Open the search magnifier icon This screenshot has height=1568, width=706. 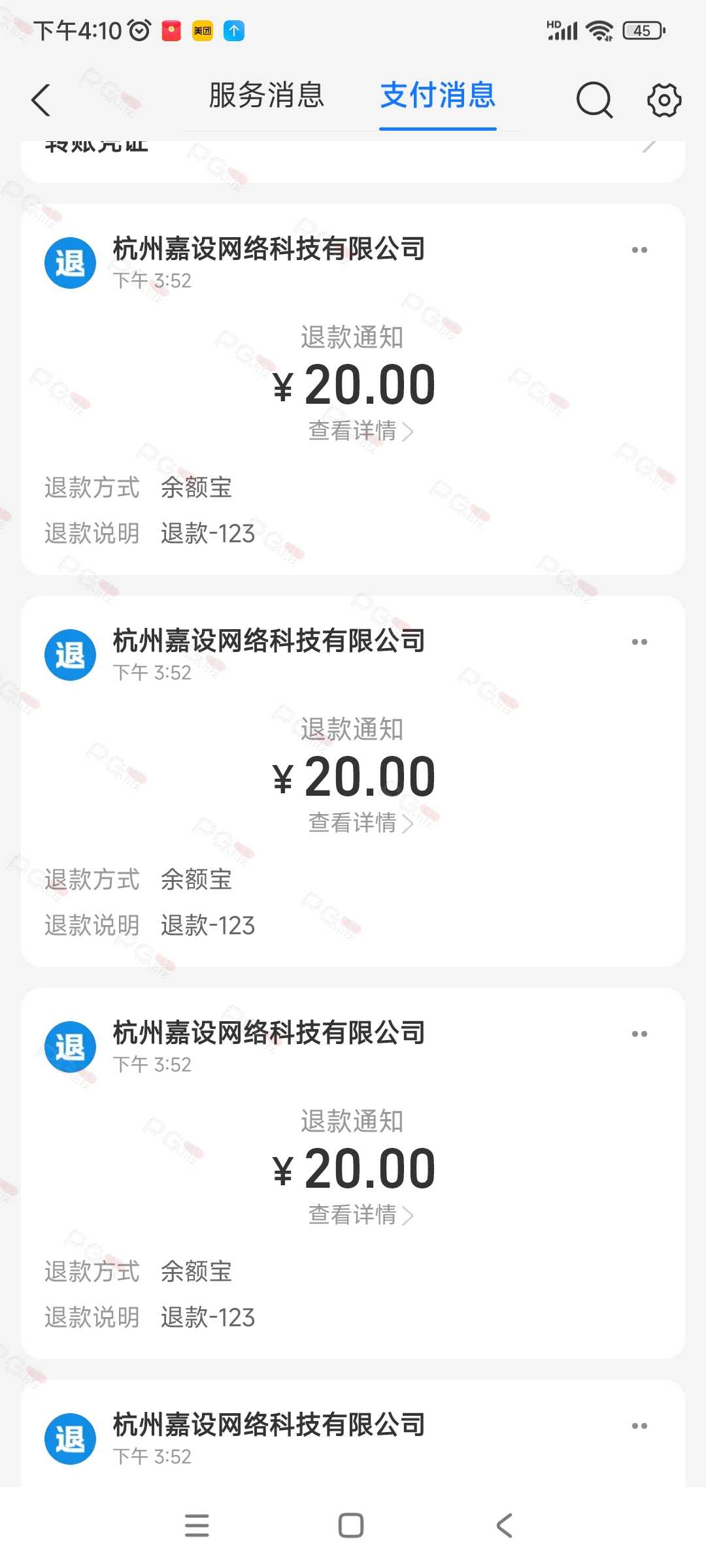[594, 100]
